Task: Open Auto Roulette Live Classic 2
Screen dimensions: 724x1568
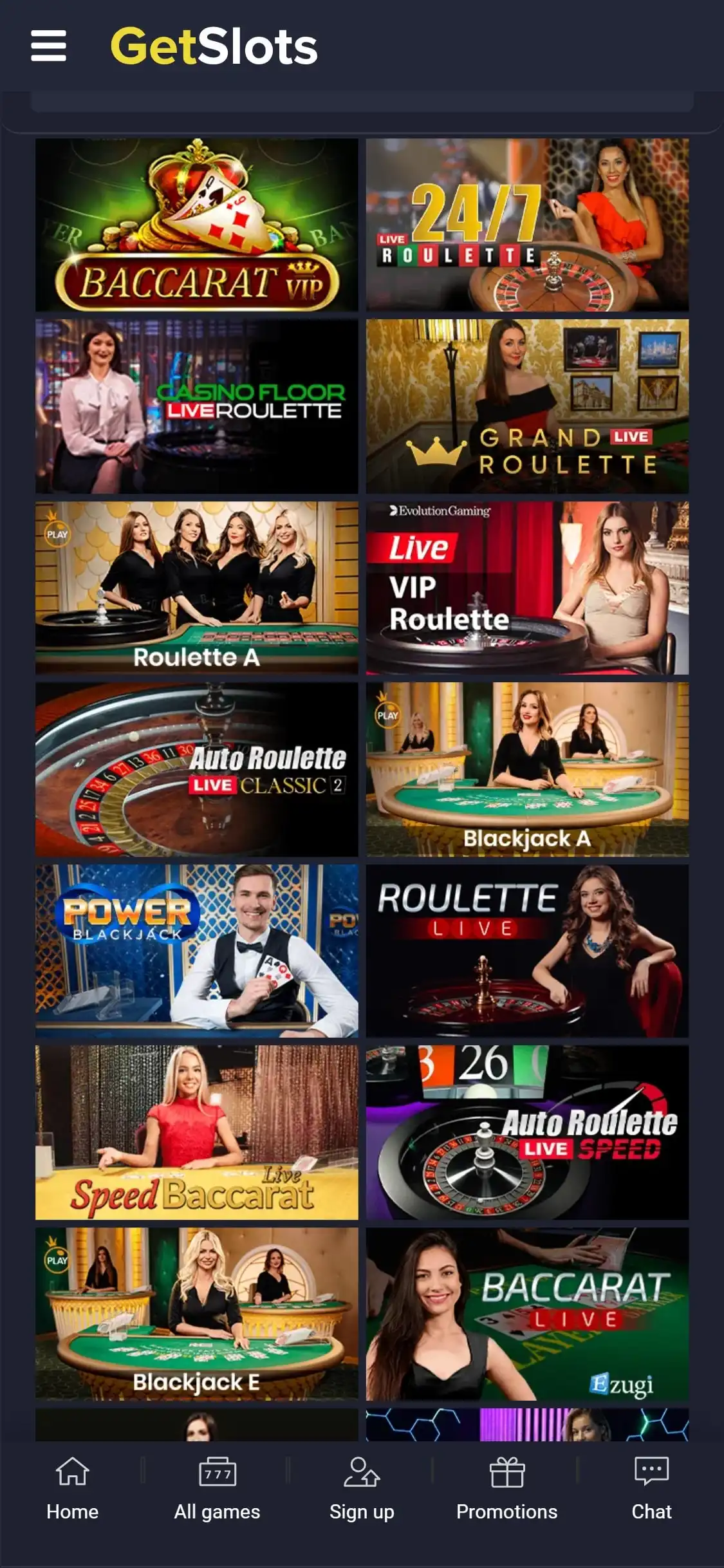Action: click(x=196, y=769)
